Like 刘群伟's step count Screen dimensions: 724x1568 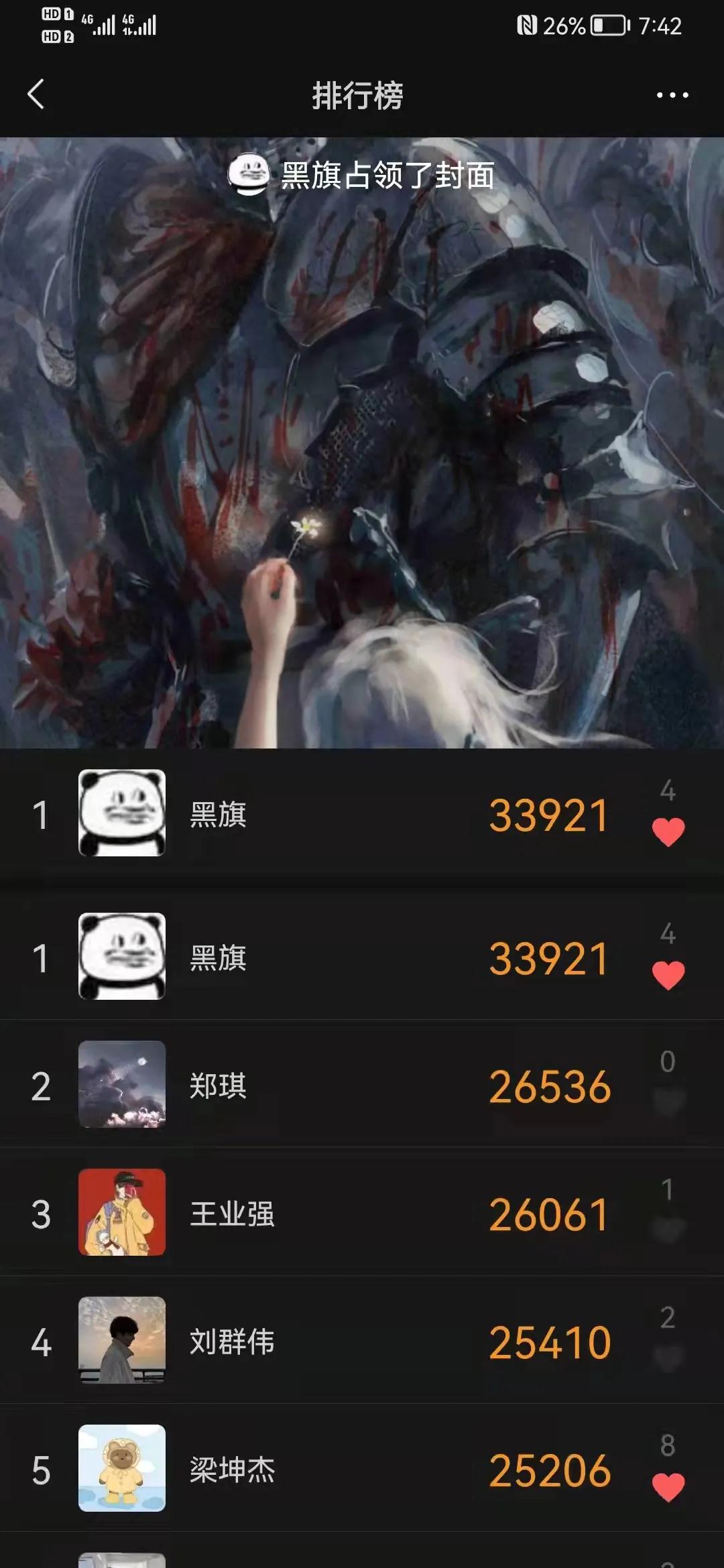point(668,1358)
